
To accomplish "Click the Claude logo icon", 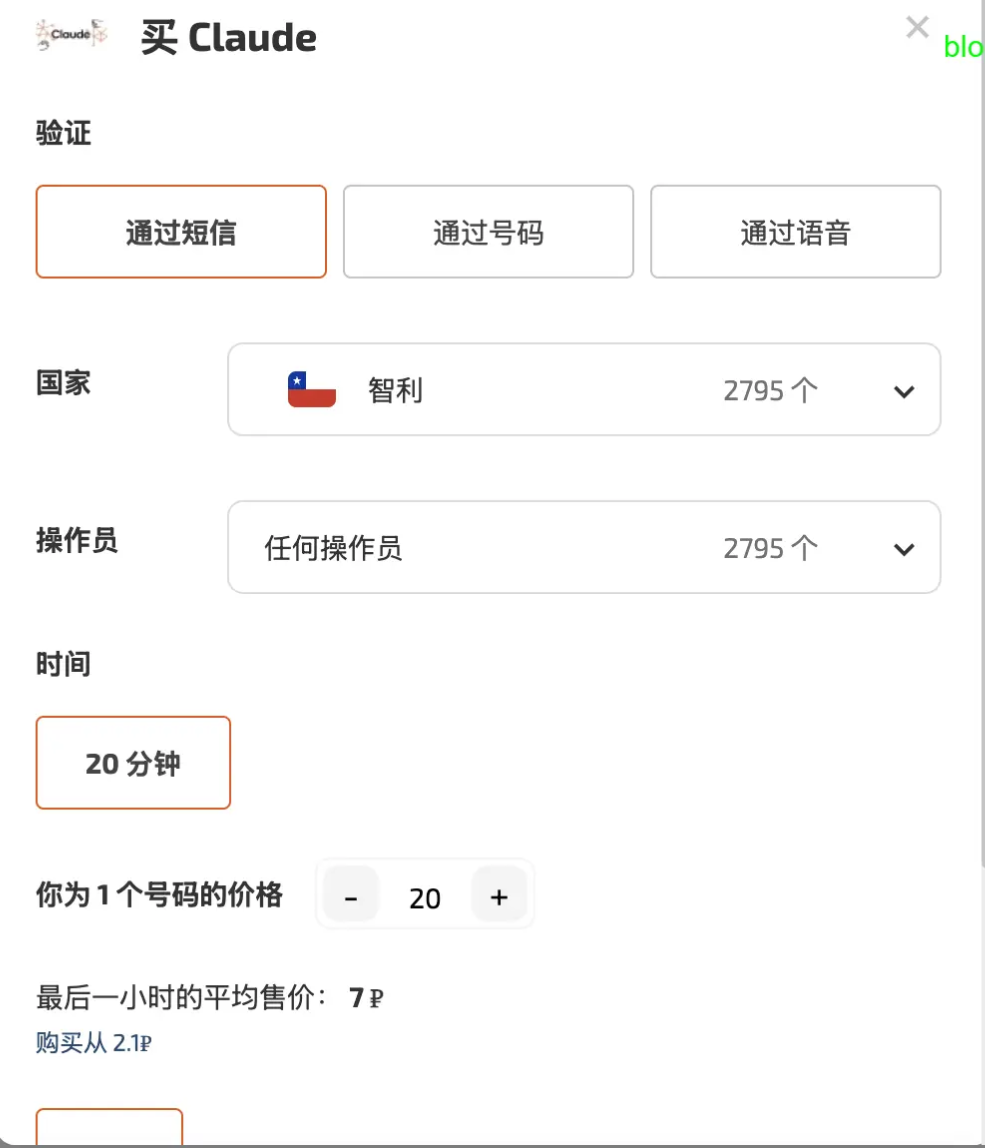I will [70, 34].
